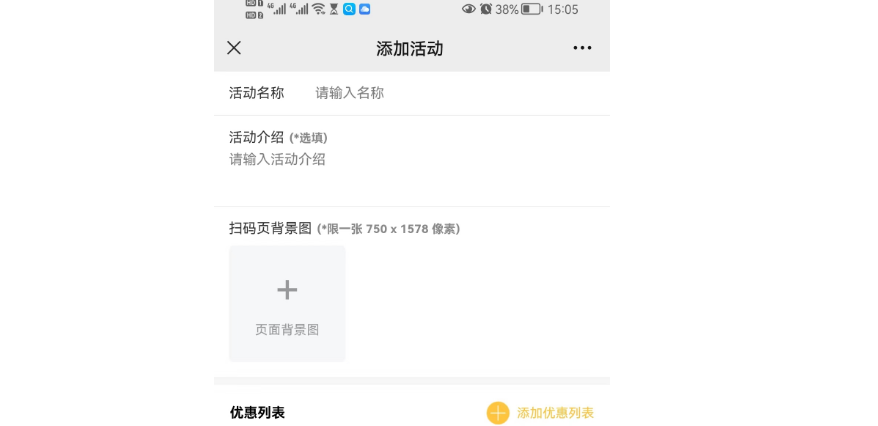Upload a 页面背景图 image
Screen dimensions: 878x426
pos(287,303)
